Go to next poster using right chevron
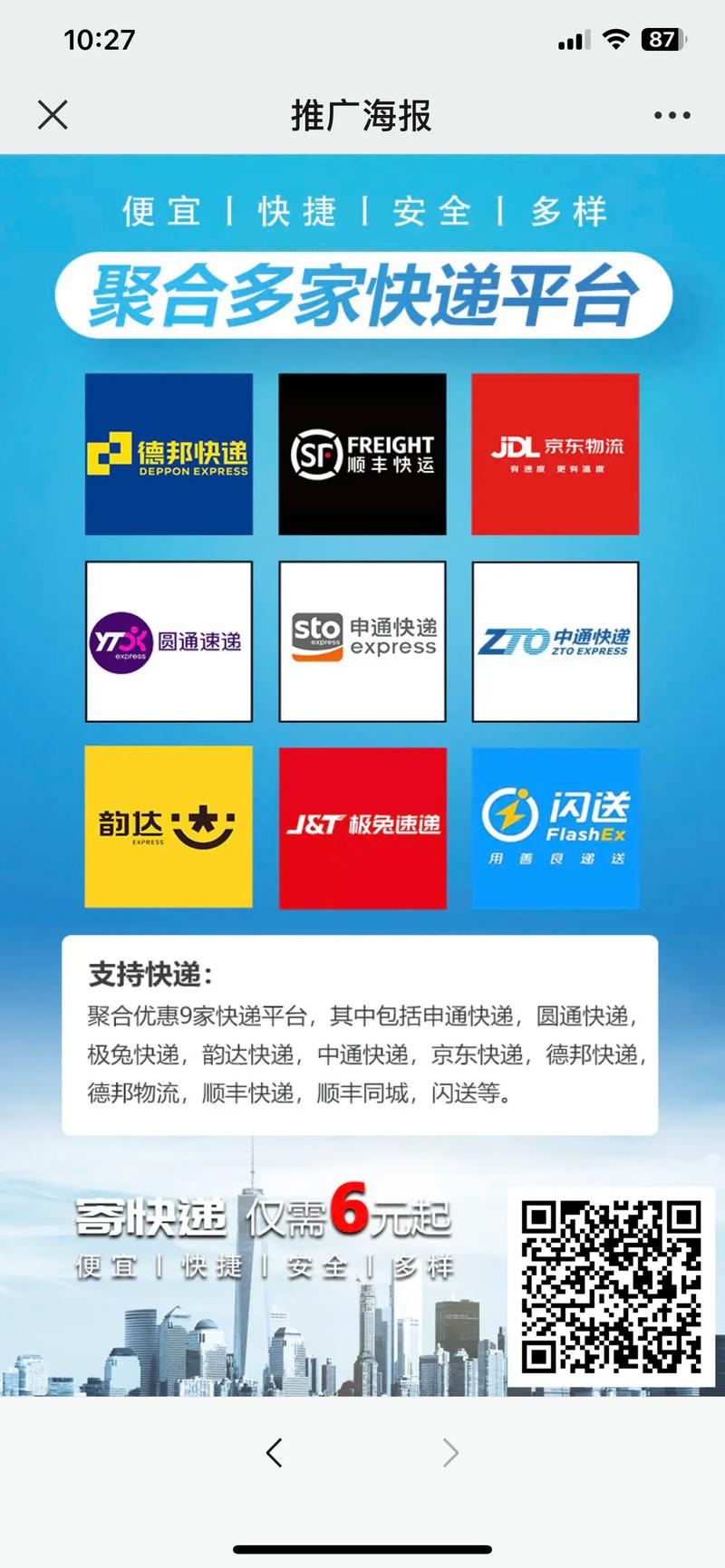This screenshot has height=1568, width=725. [x=450, y=1453]
